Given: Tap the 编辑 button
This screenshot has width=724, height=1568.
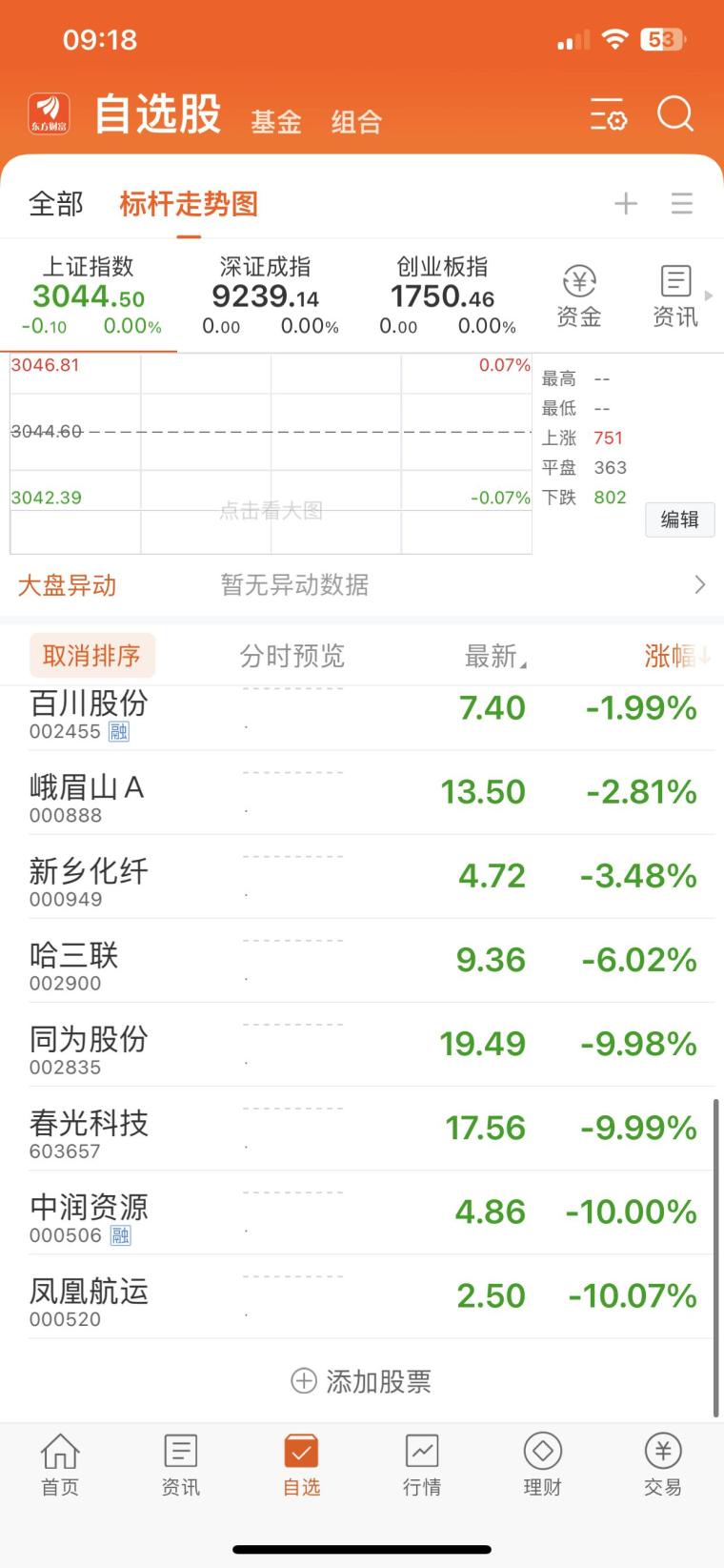Looking at the screenshot, I should (x=680, y=519).
